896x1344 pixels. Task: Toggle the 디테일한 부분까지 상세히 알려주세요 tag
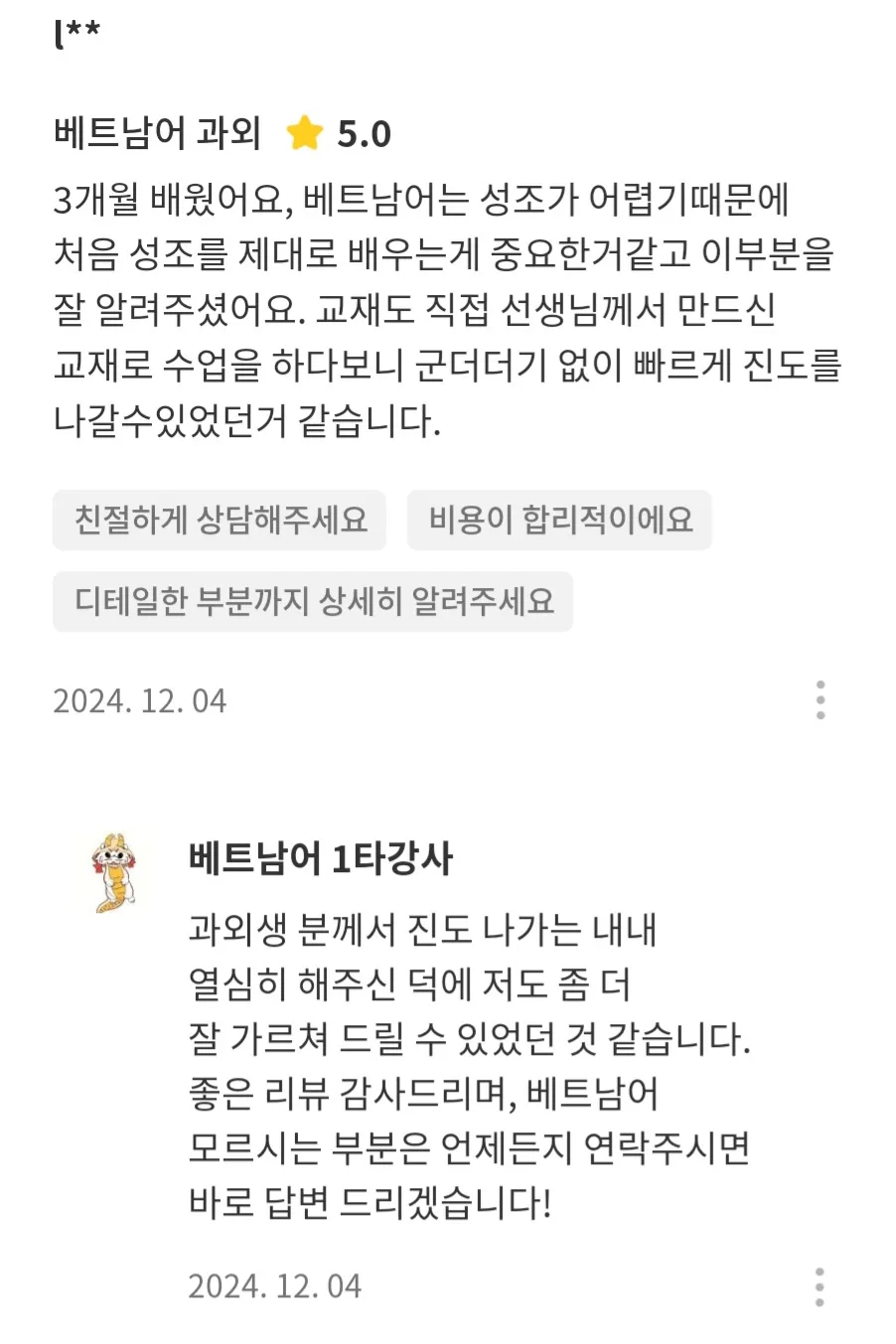point(313,602)
